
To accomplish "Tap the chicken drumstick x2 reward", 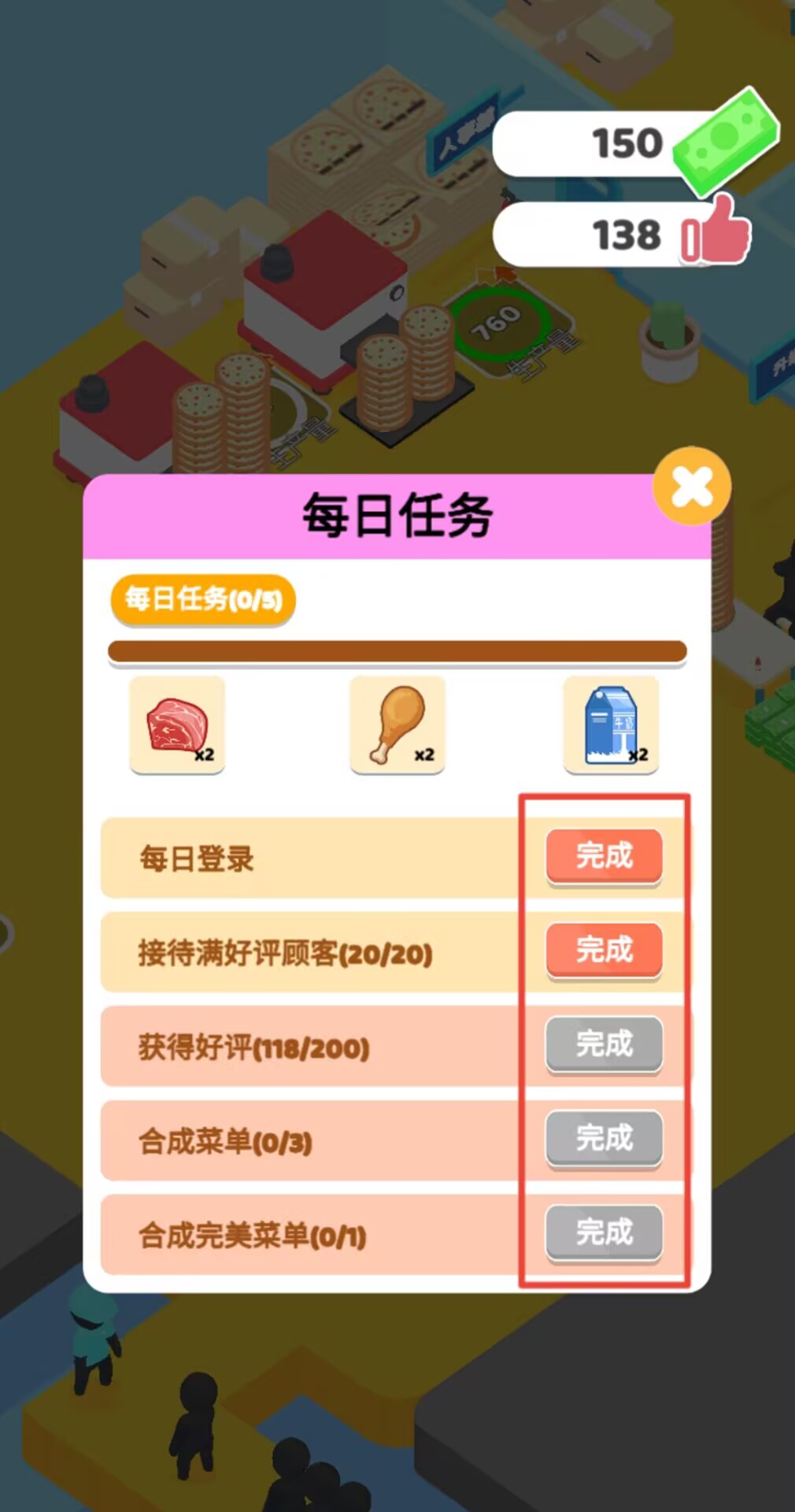I will click(397, 724).
